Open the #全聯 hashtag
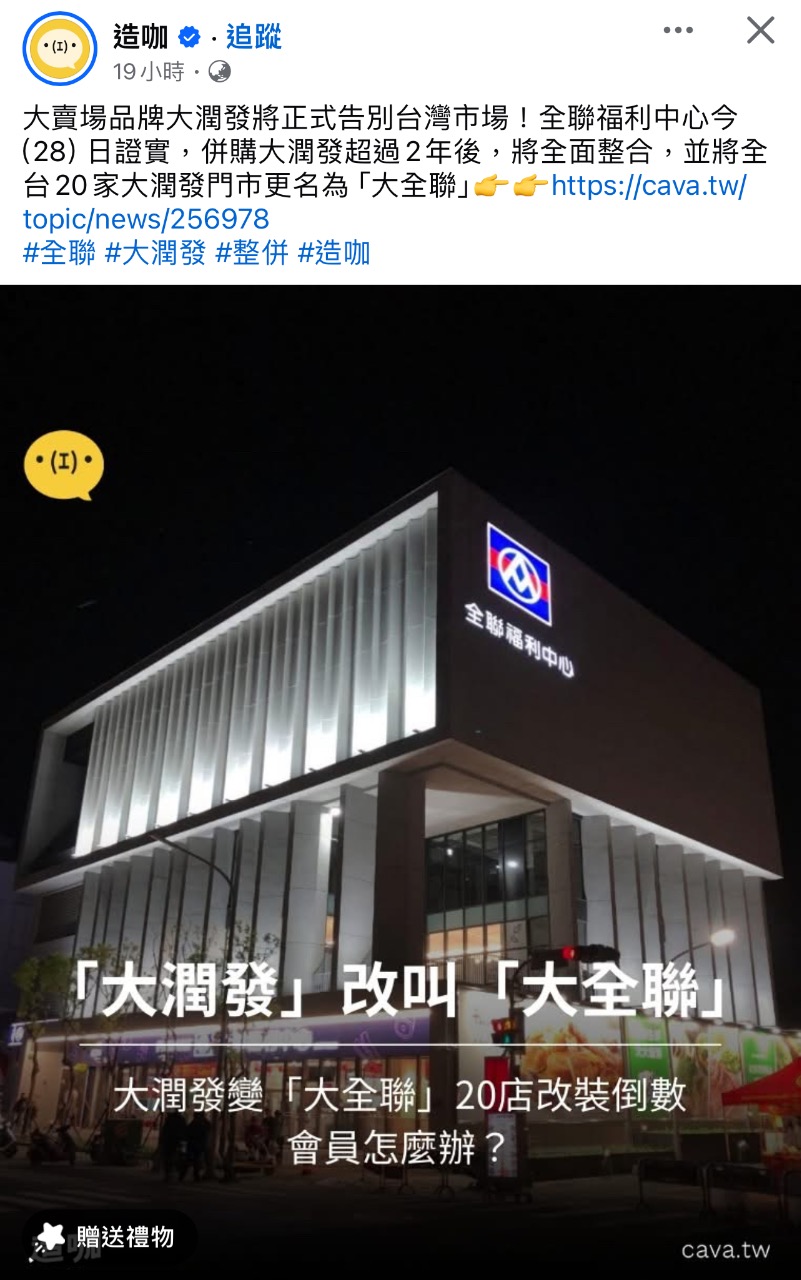The width and height of the screenshot is (801, 1280). tap(59, 253)
